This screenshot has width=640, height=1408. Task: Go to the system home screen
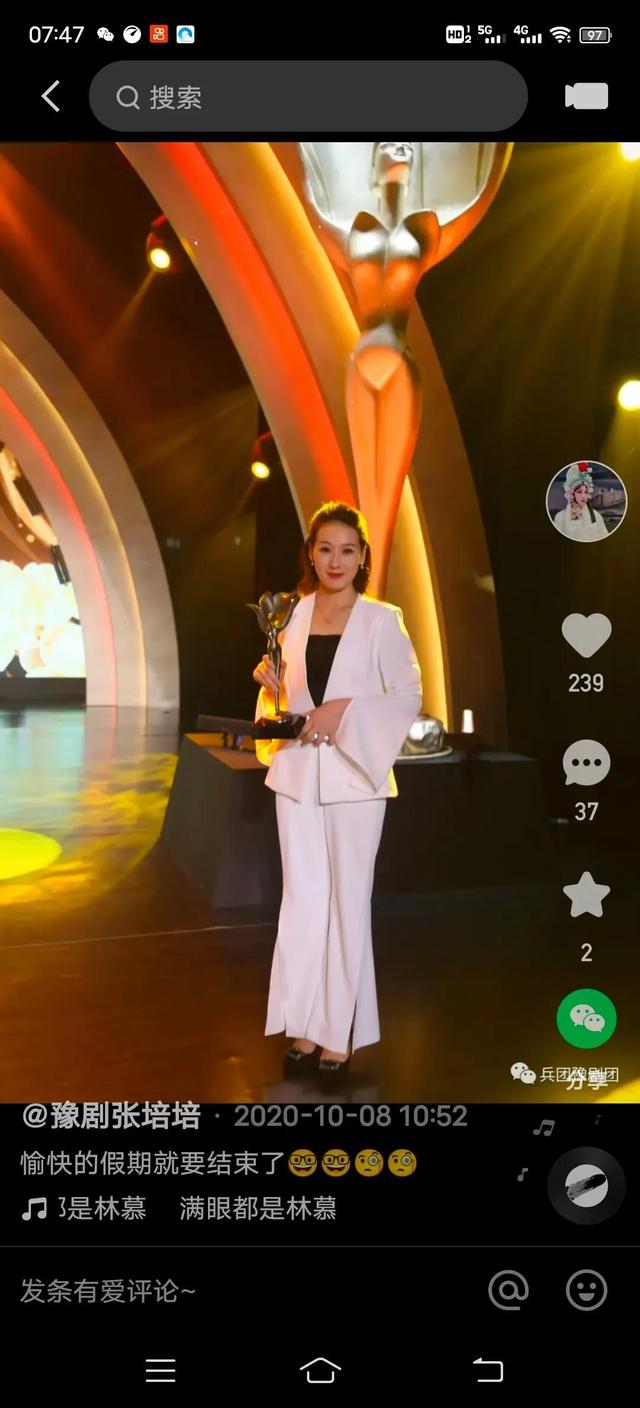(x=320, y=1371)
